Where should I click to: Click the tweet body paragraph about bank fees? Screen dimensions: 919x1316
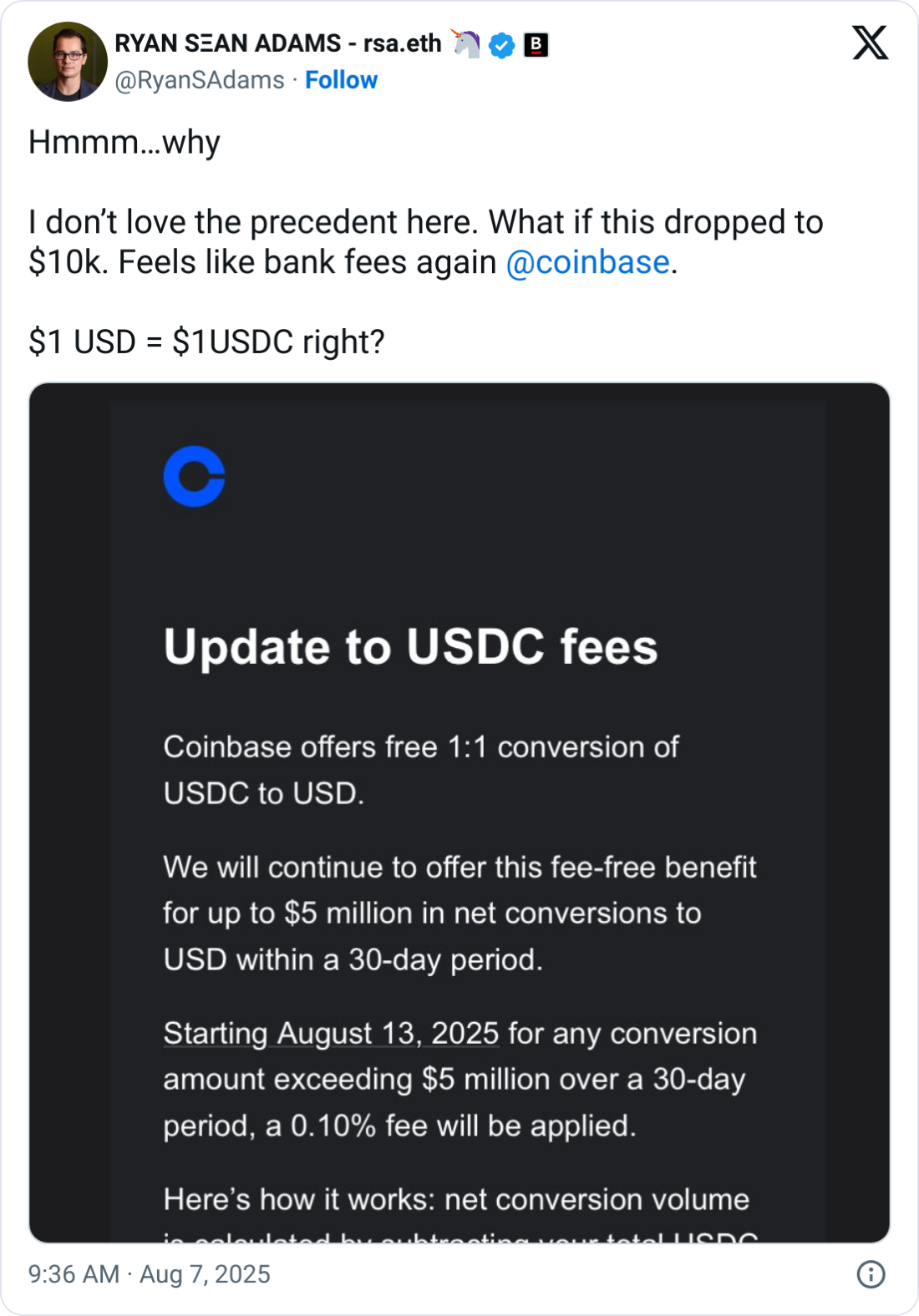pyautogui.click(x=418, y=242)
